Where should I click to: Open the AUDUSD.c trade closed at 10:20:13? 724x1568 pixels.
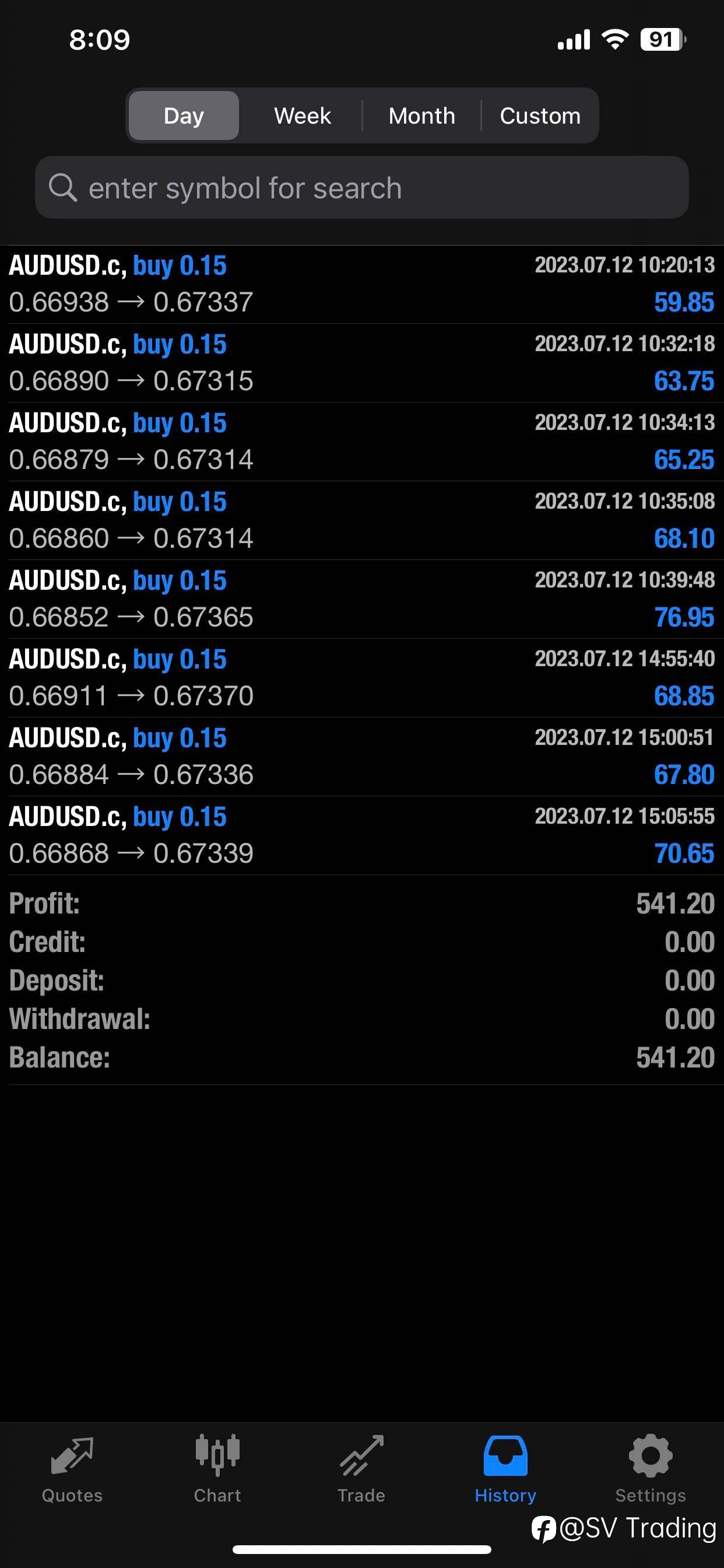coord(362,284)
